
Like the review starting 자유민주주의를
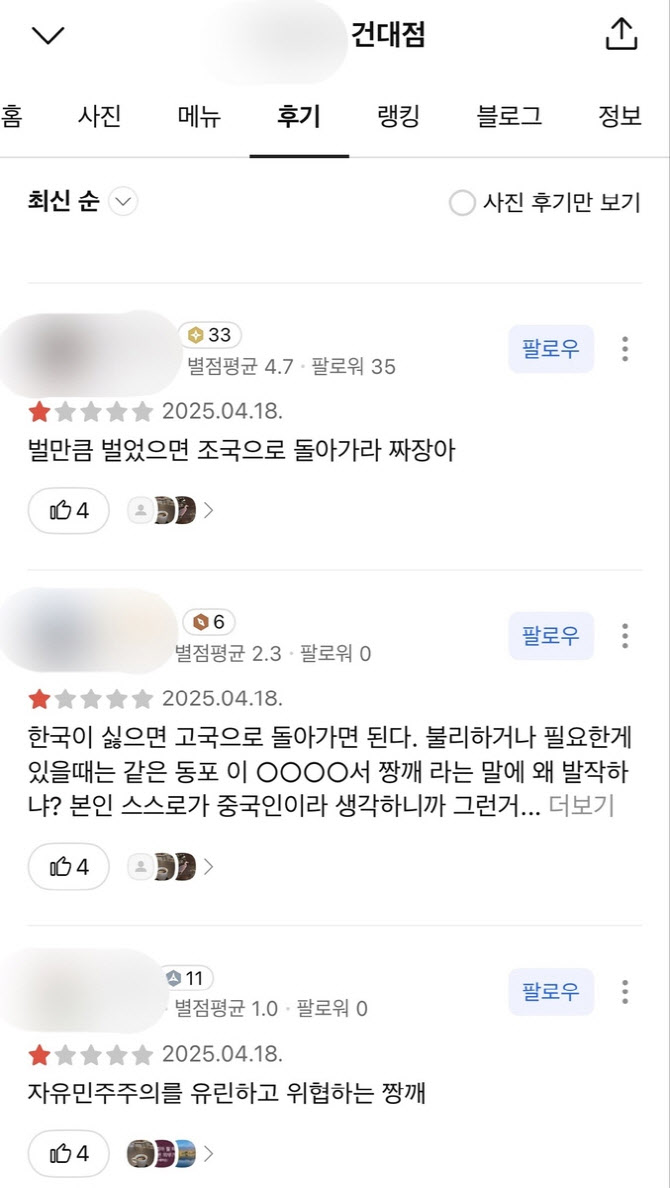click(69, 1154)
